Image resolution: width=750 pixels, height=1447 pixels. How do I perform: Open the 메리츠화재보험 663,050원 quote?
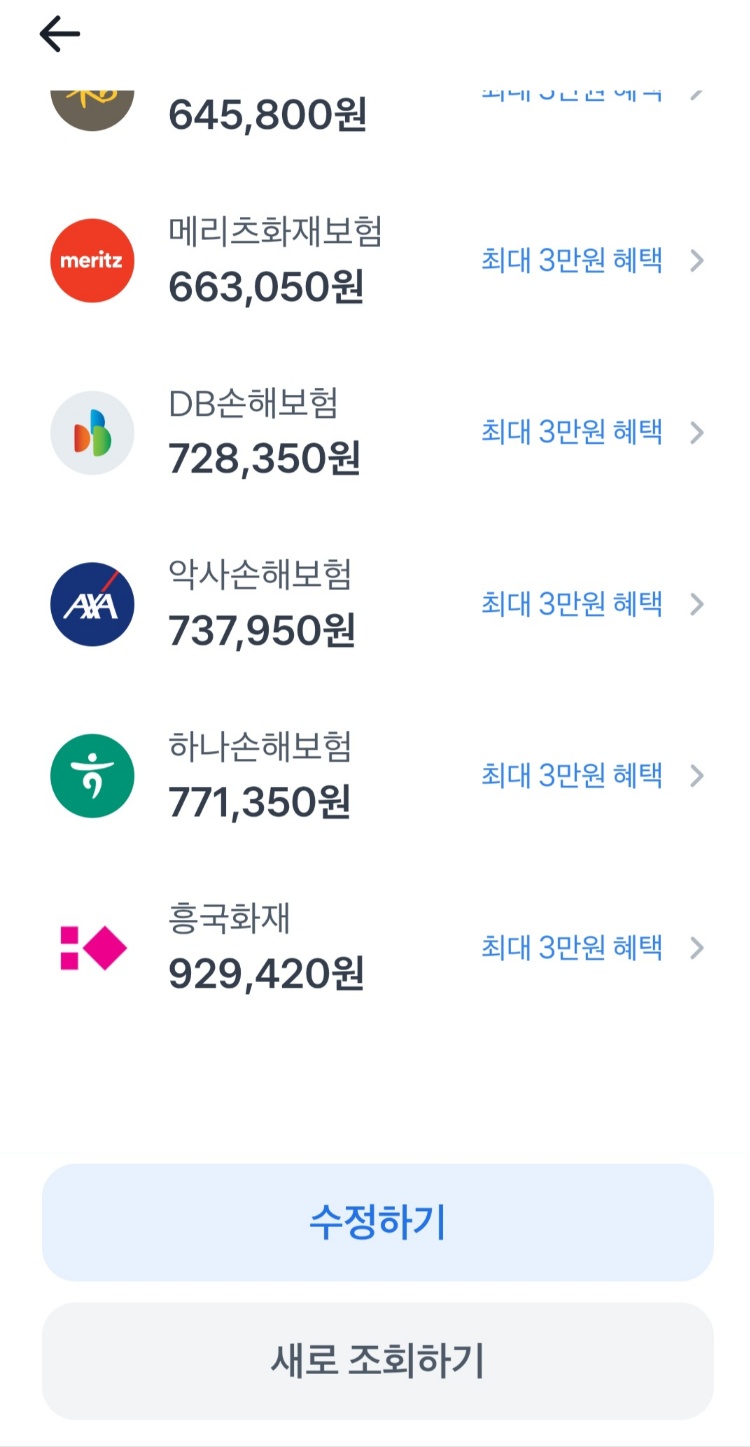(x=377, y=261)
